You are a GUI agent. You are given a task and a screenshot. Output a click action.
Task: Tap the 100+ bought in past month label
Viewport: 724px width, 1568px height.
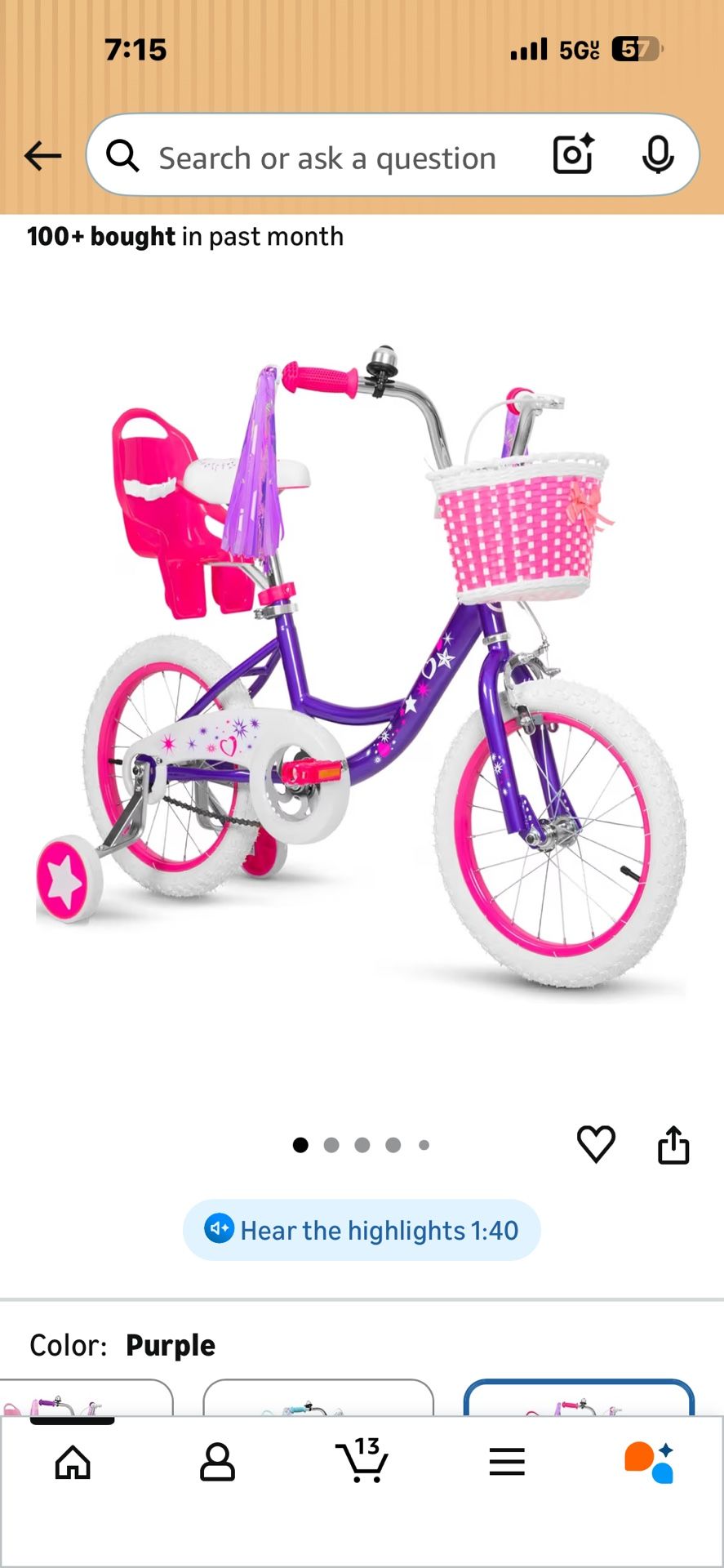point(184,237)
